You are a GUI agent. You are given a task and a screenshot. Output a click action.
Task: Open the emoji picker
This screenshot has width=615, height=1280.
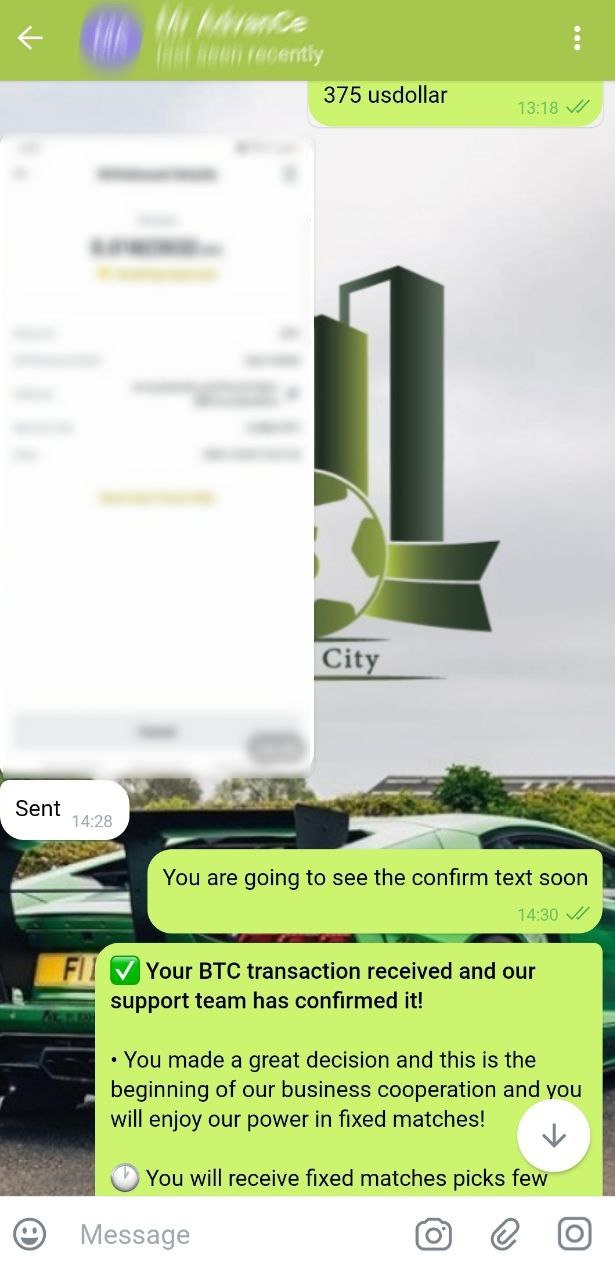pos(30,1234)
